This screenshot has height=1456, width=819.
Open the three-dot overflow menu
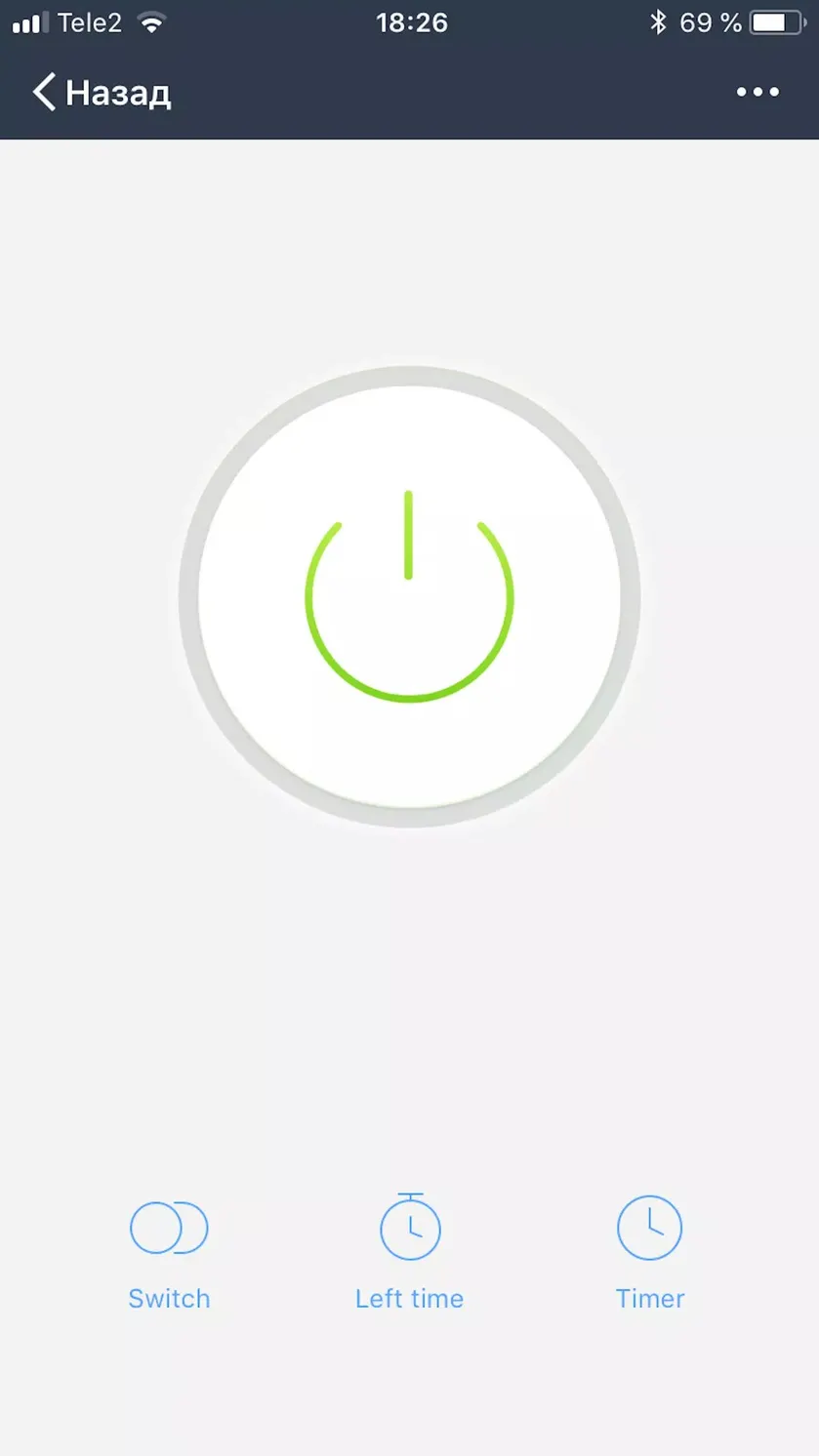(758, 92)
